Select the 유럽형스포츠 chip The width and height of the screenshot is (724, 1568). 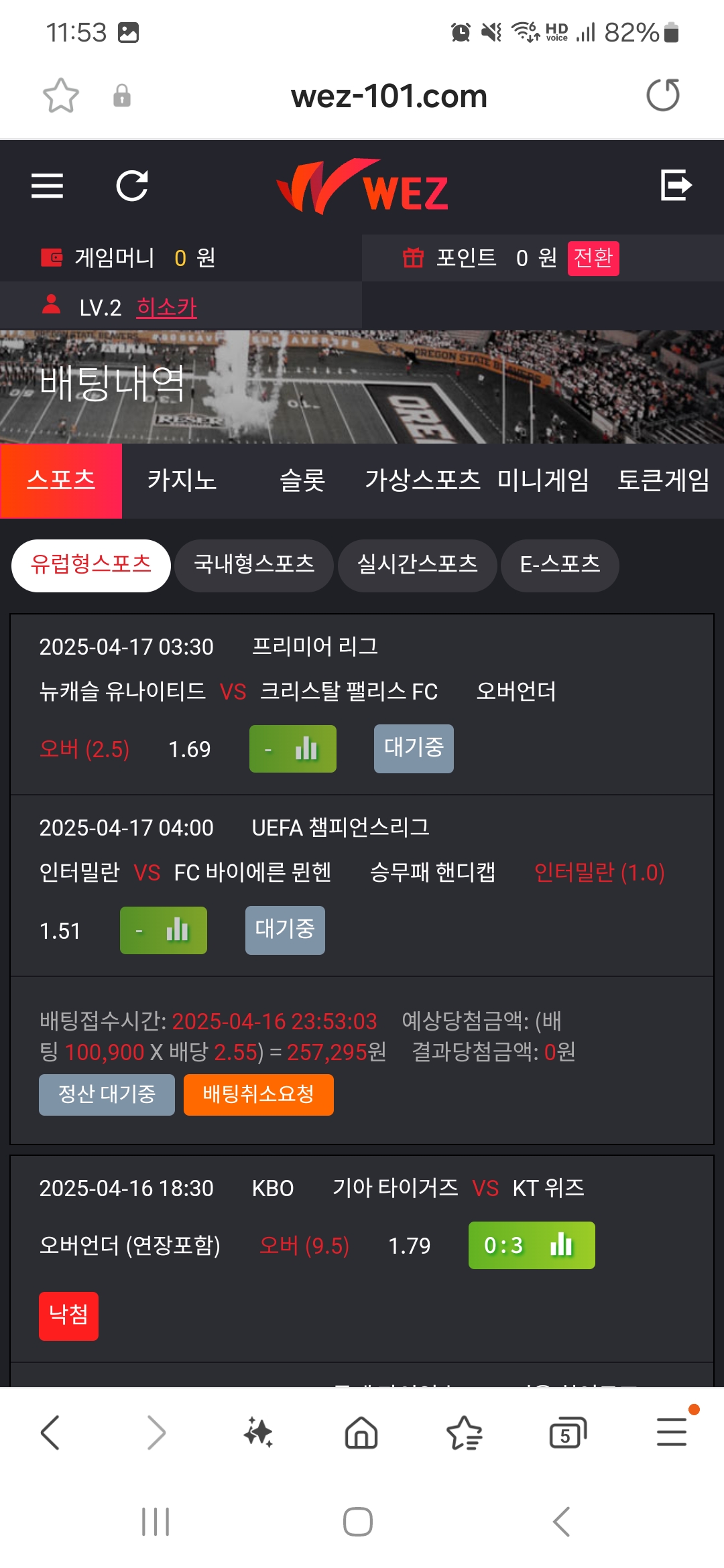pos(91,565)
